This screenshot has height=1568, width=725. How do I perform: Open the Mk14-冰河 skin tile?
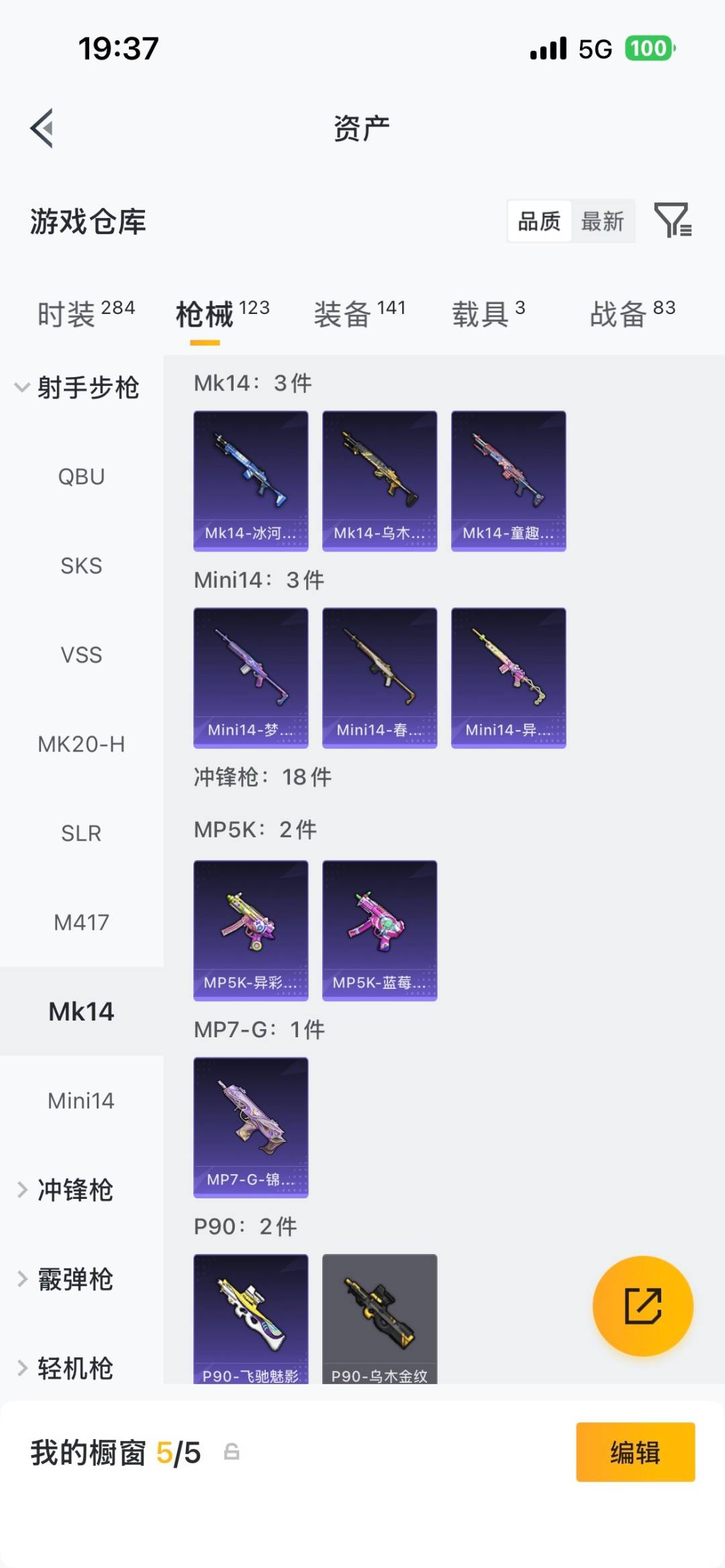(x=250, y=480)
